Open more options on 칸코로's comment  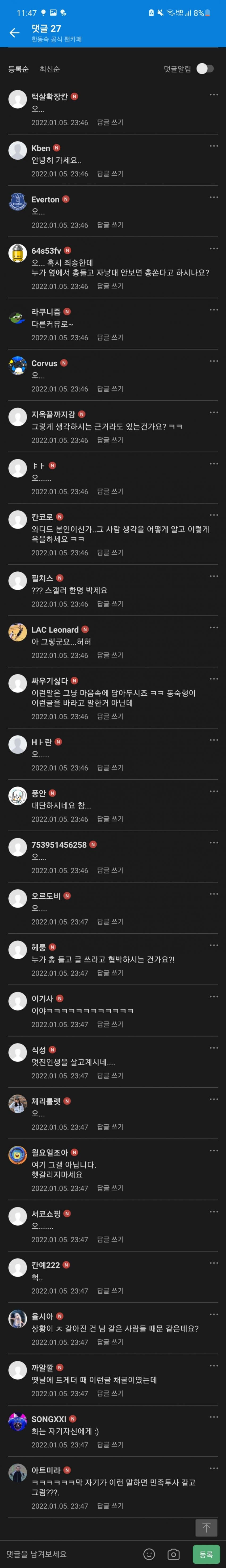pos(213,515)
